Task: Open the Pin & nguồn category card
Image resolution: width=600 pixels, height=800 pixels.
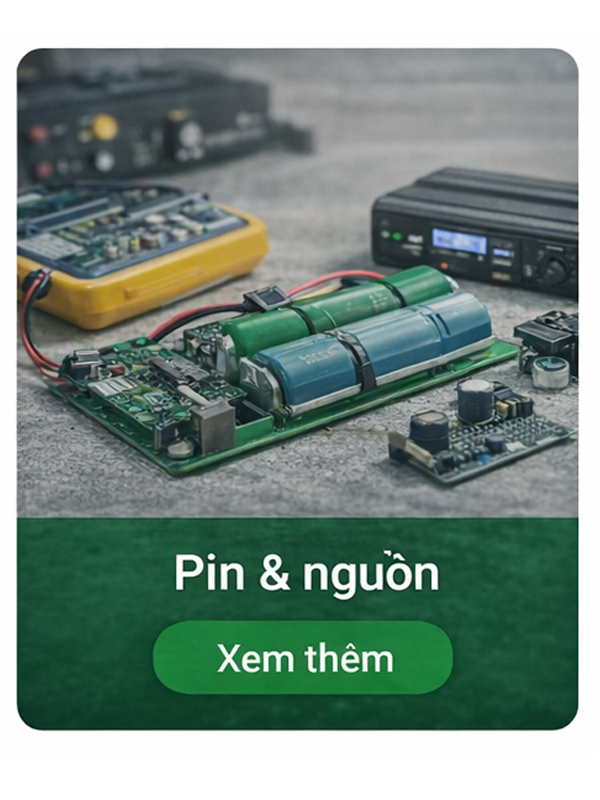Action: tap(297, 389)
